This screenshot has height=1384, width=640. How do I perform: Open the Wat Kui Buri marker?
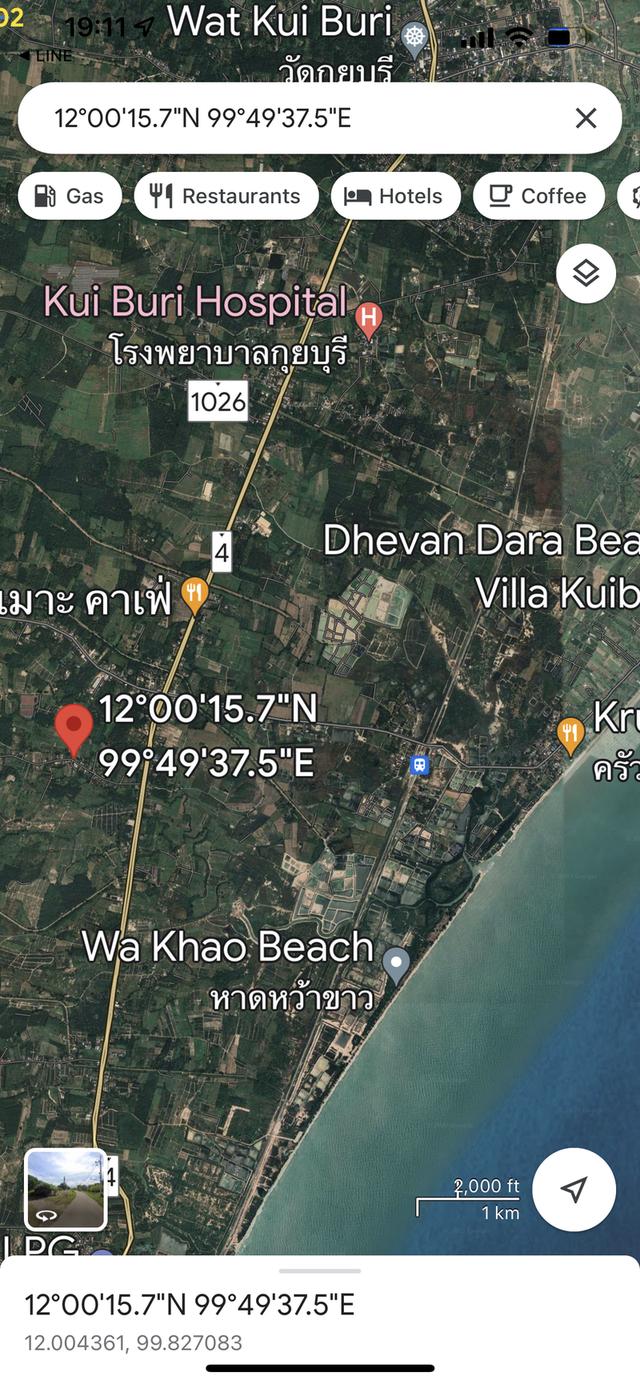[x=414, y=39]
